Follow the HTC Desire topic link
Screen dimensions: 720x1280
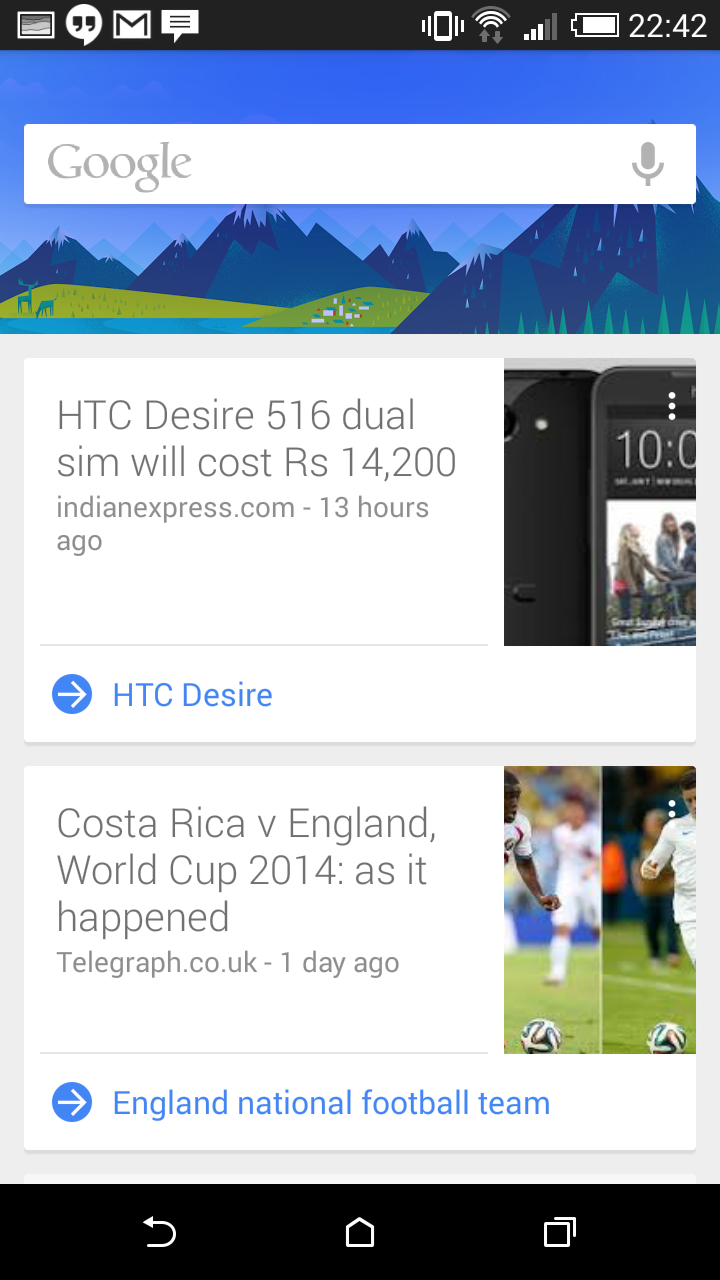pyautogui.click(x=192, y=695)
